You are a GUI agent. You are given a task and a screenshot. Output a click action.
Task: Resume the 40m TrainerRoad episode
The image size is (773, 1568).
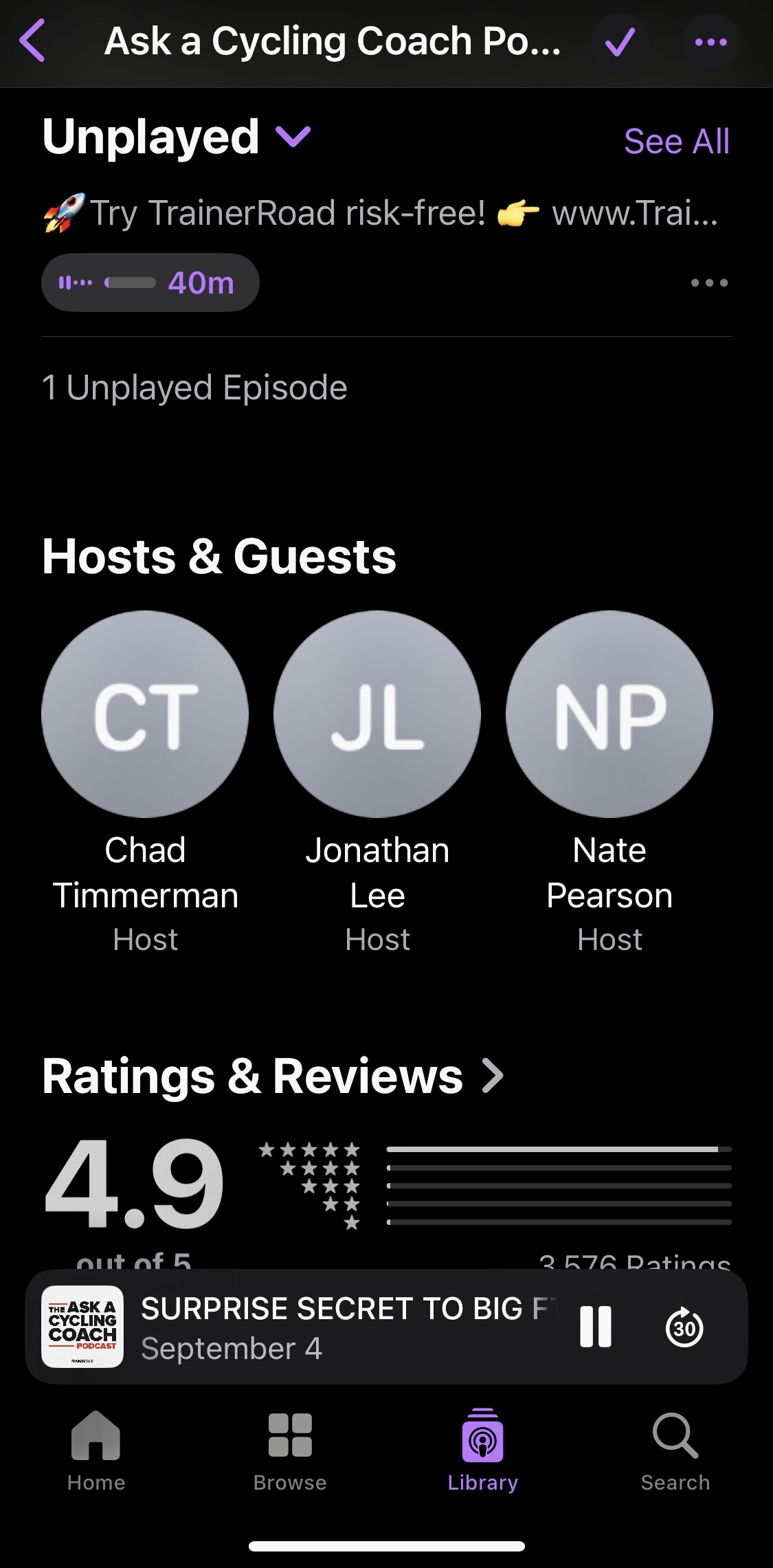[150, 283]
